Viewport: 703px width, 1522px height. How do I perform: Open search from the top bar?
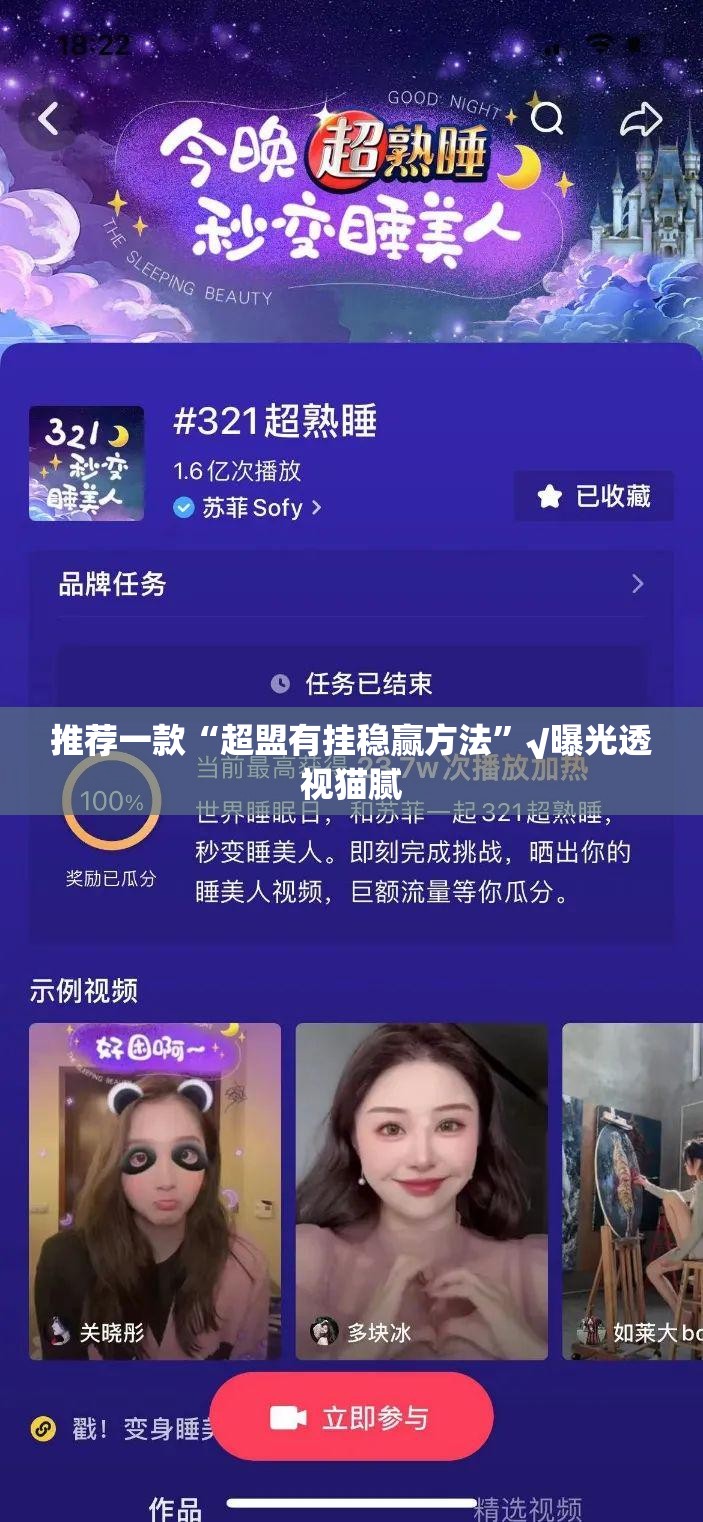[x=547, y=120]
